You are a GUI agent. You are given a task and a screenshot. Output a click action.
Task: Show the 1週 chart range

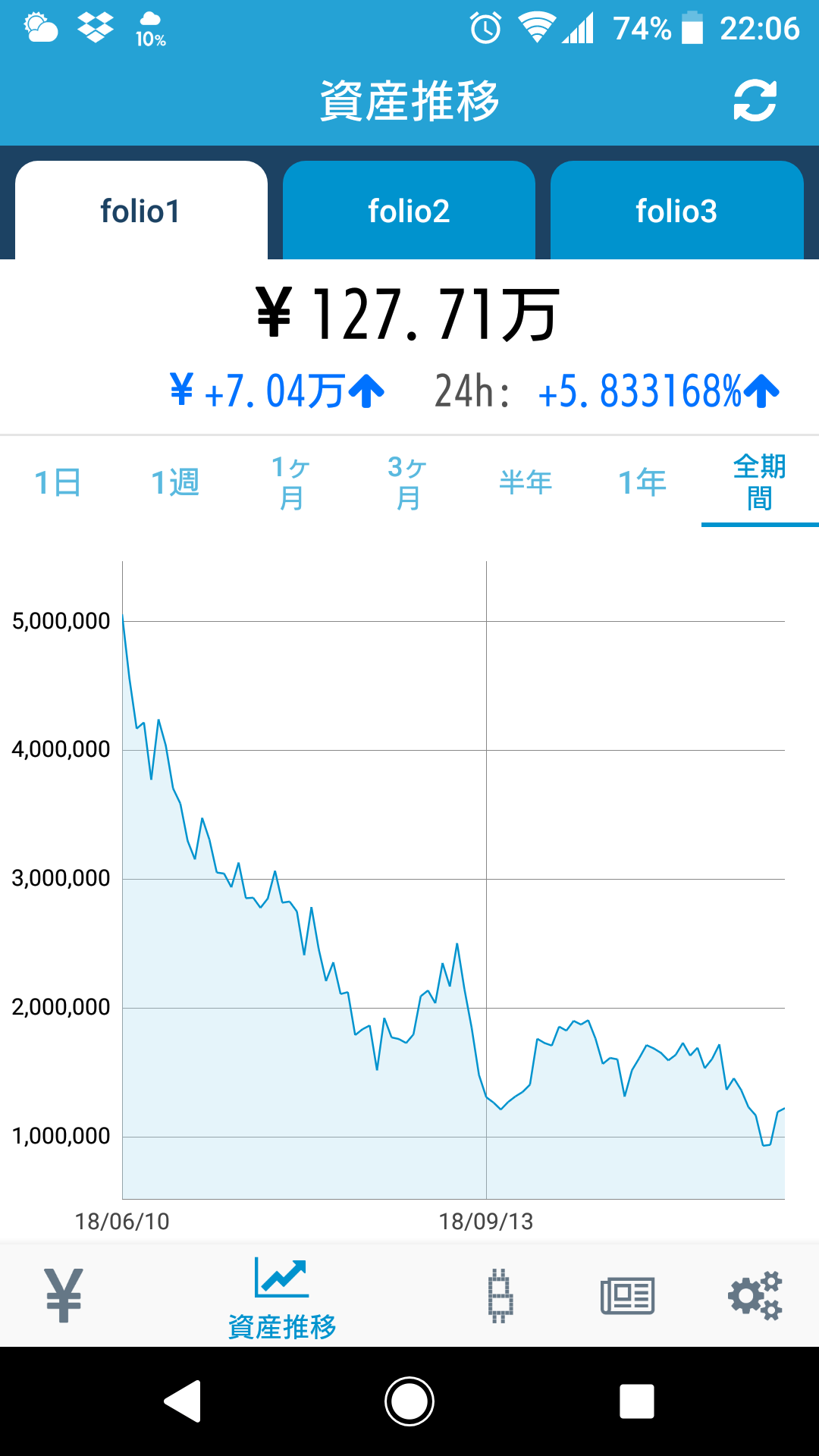pos(174,482)
